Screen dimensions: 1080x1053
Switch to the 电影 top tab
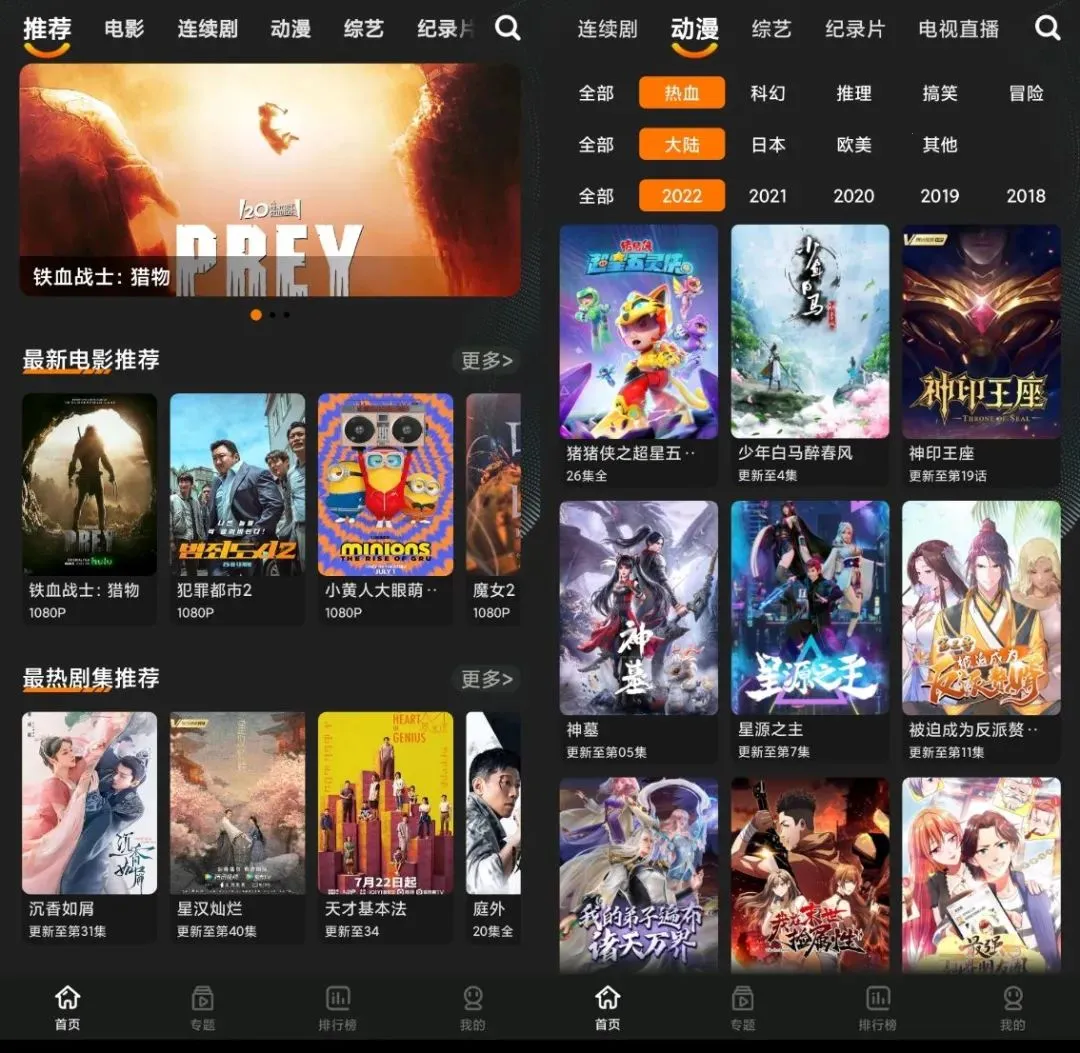click(x=125, y=28)
